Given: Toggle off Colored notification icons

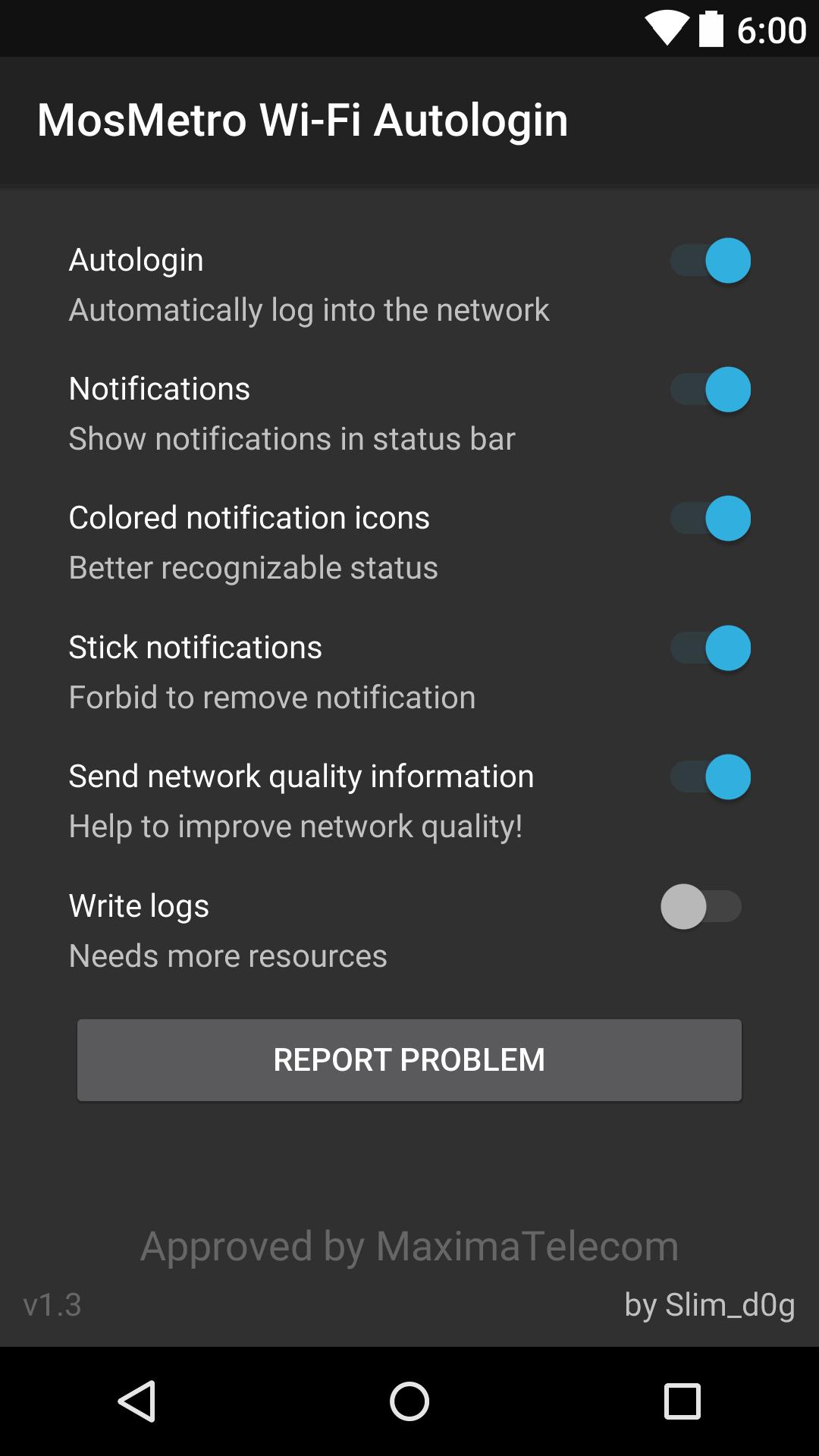Looking at the screenshot, I should 710,519.
